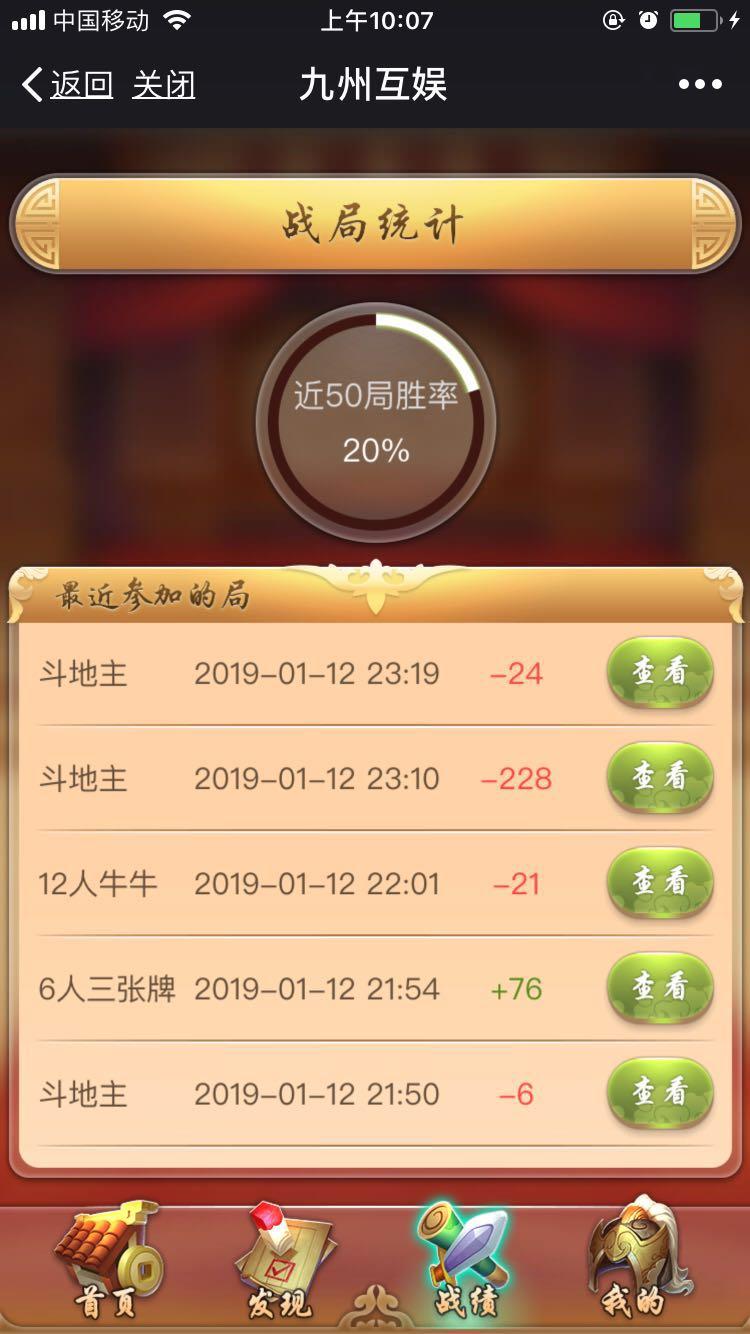750x1334 pixels.
Task: Go back via 返回 arrow
Action: click(66, 85)
